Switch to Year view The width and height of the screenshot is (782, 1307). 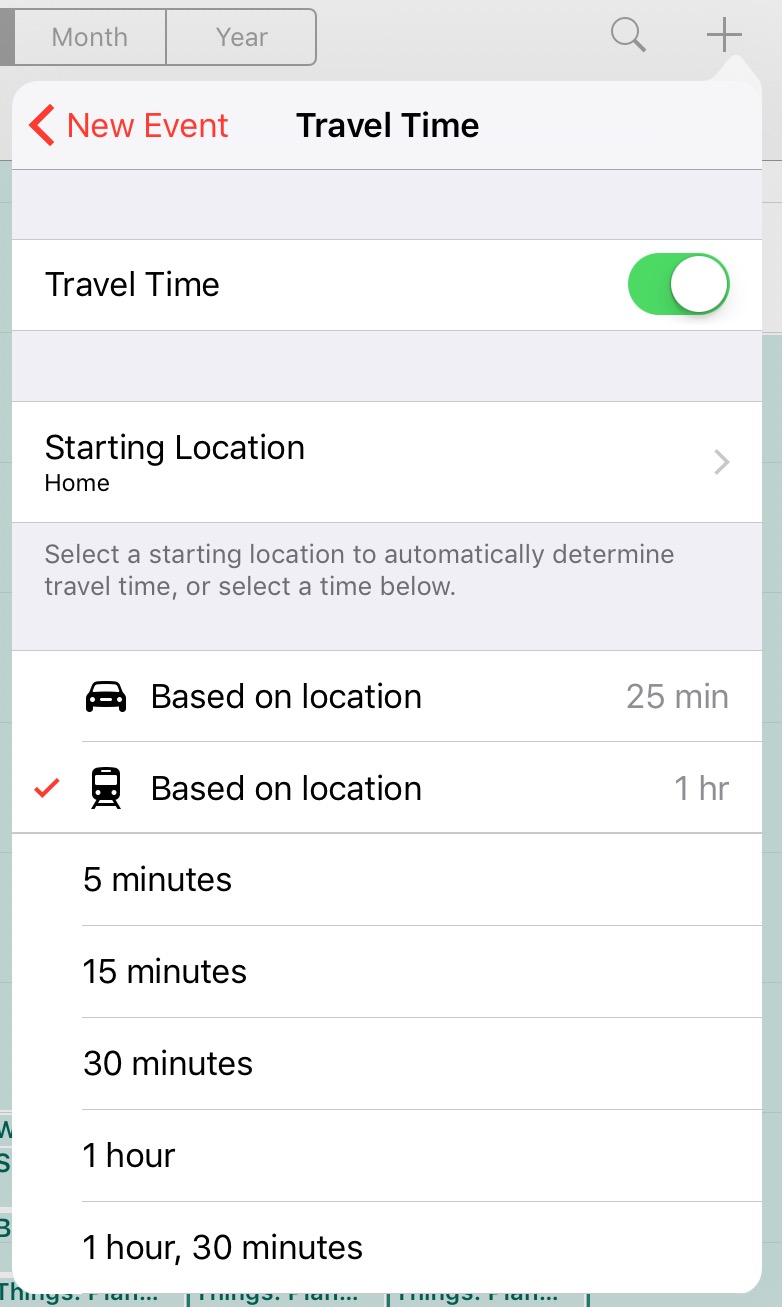(x=241, y=37)
